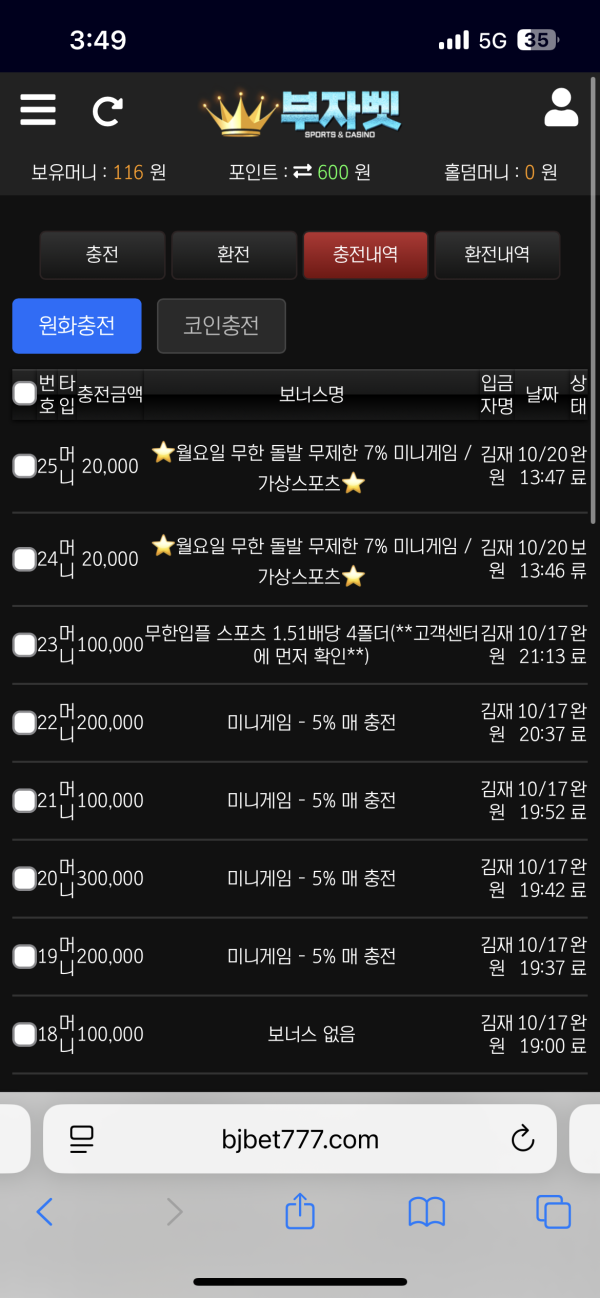600x1298 pixels.
Task: Select the 충전내역 tab
Action: (365, 255)
